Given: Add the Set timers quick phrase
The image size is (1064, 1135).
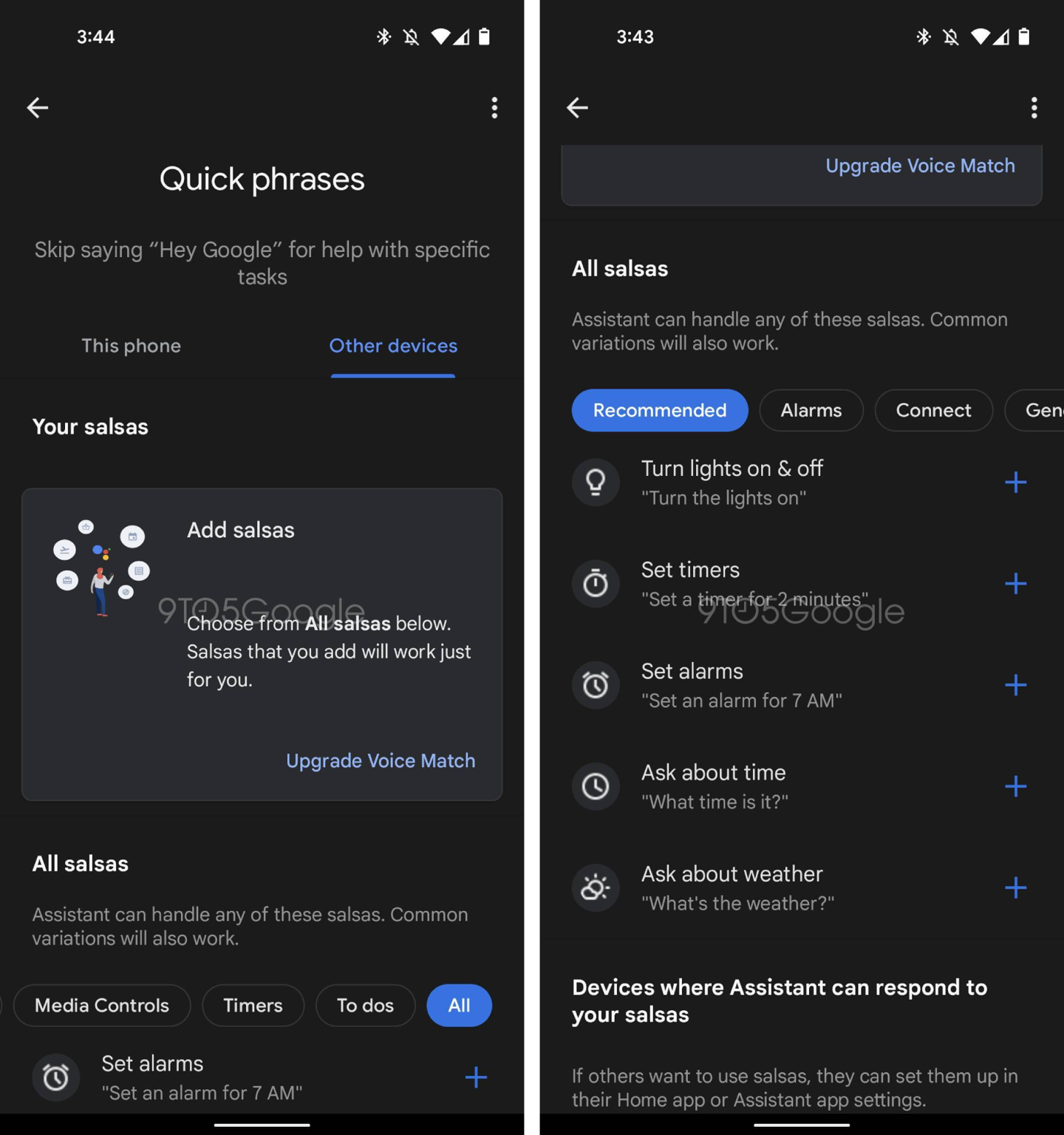Looking at the screenshot, I should tap(1015, 584).
